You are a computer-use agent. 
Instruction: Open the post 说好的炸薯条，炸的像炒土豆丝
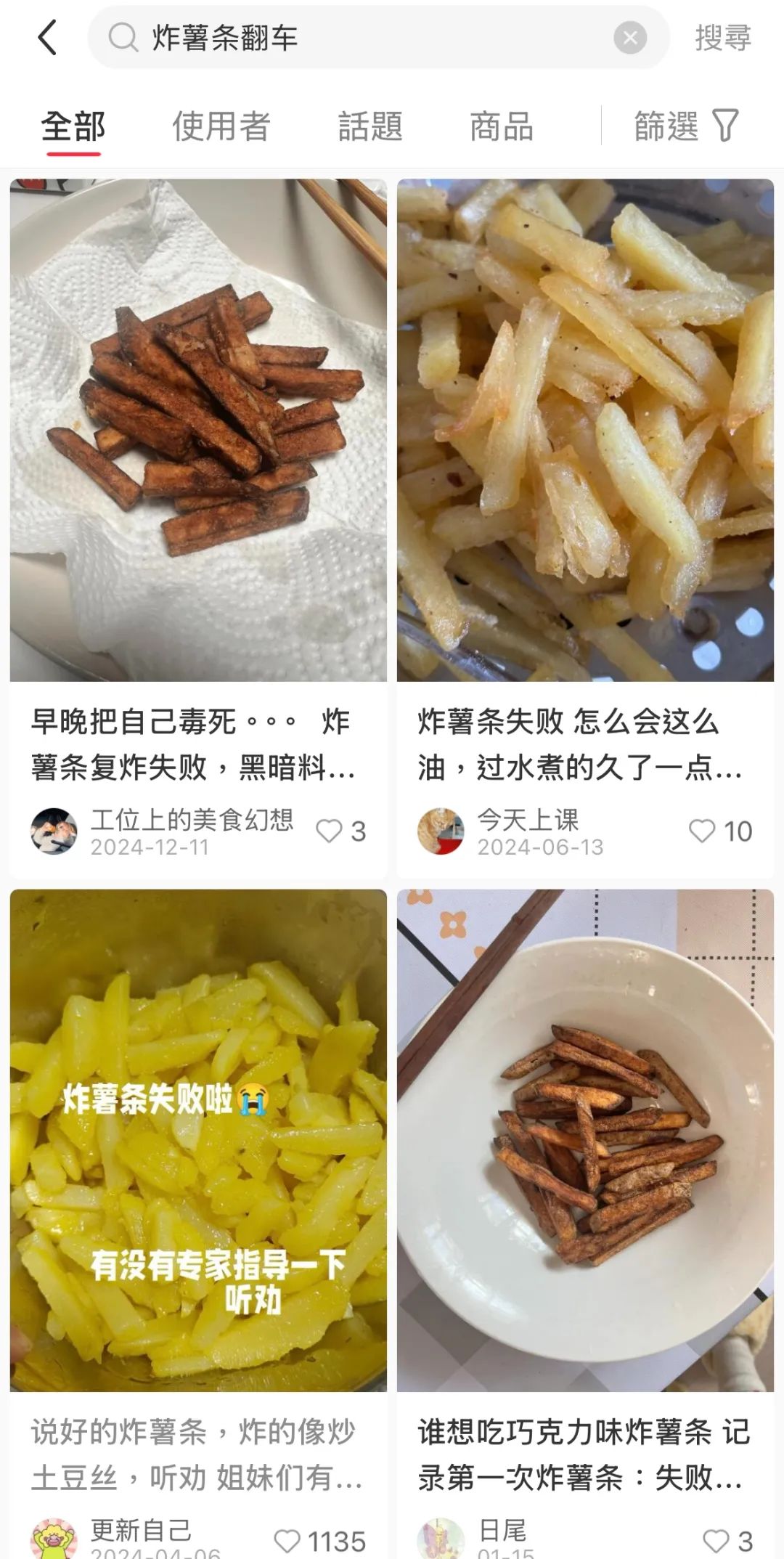(198, 1140)
